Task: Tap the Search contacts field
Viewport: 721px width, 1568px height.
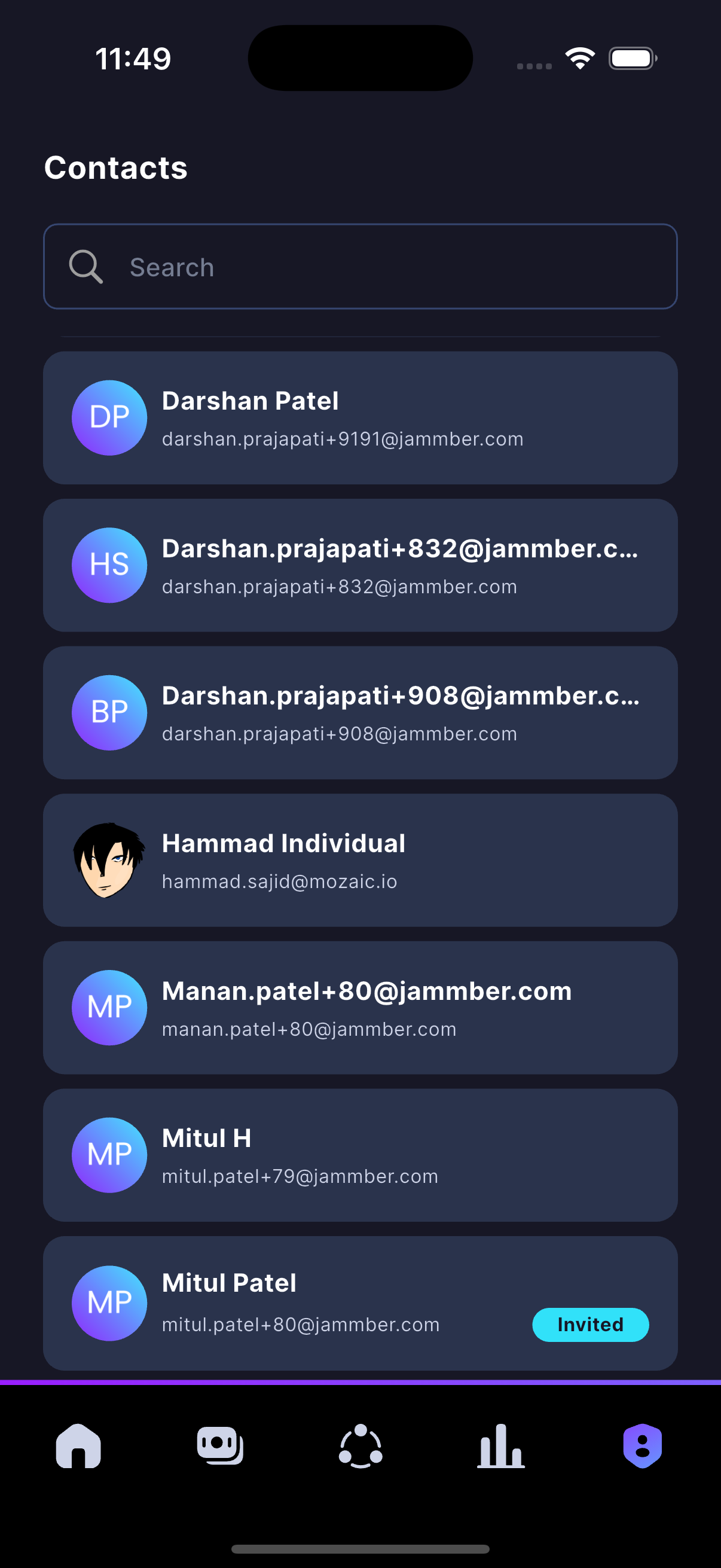Action: pyautogui.click(x=360, y=267)
